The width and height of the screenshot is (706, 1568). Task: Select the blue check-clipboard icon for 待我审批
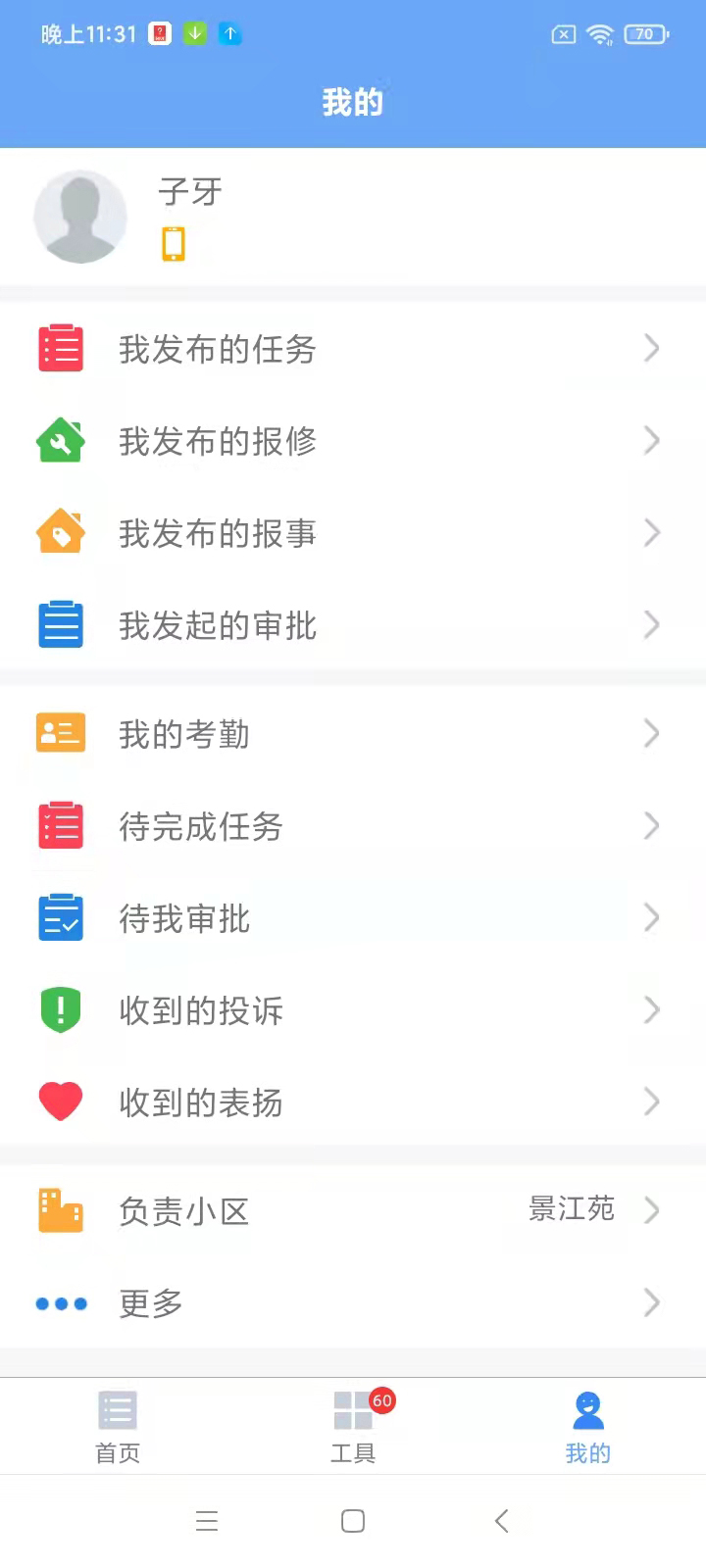point(61,917)
